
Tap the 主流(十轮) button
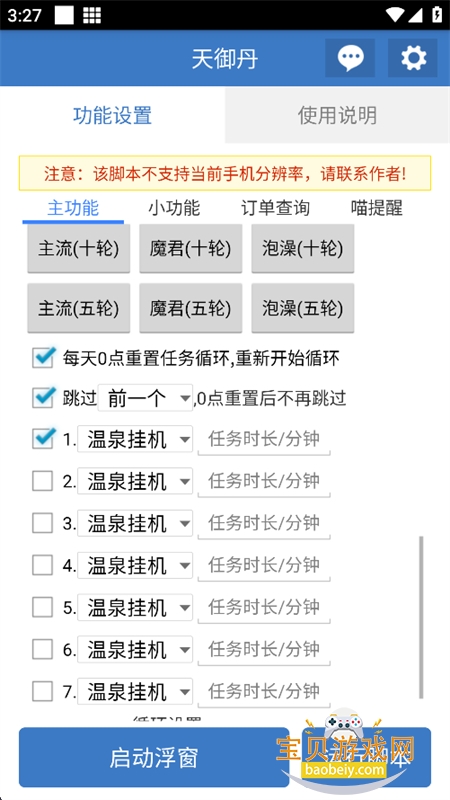pos(79,249)
